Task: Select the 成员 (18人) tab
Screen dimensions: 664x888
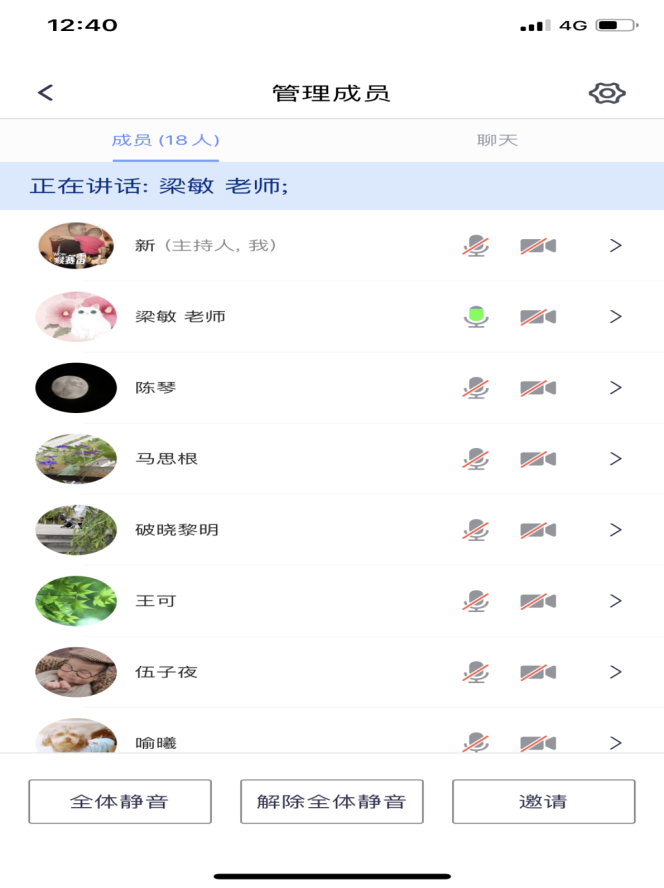Action: (166, 140)
